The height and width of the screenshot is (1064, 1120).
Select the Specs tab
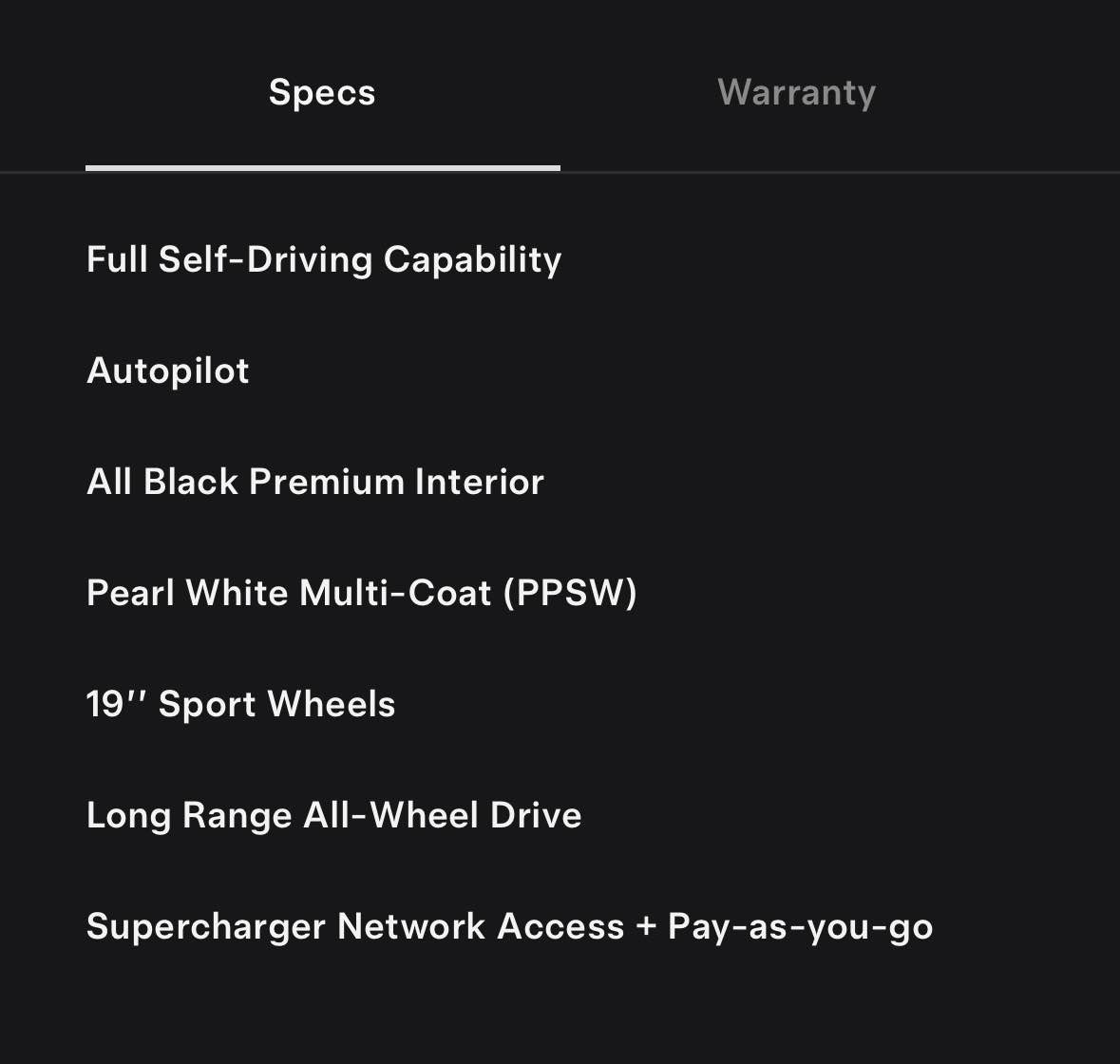[322, 92]
